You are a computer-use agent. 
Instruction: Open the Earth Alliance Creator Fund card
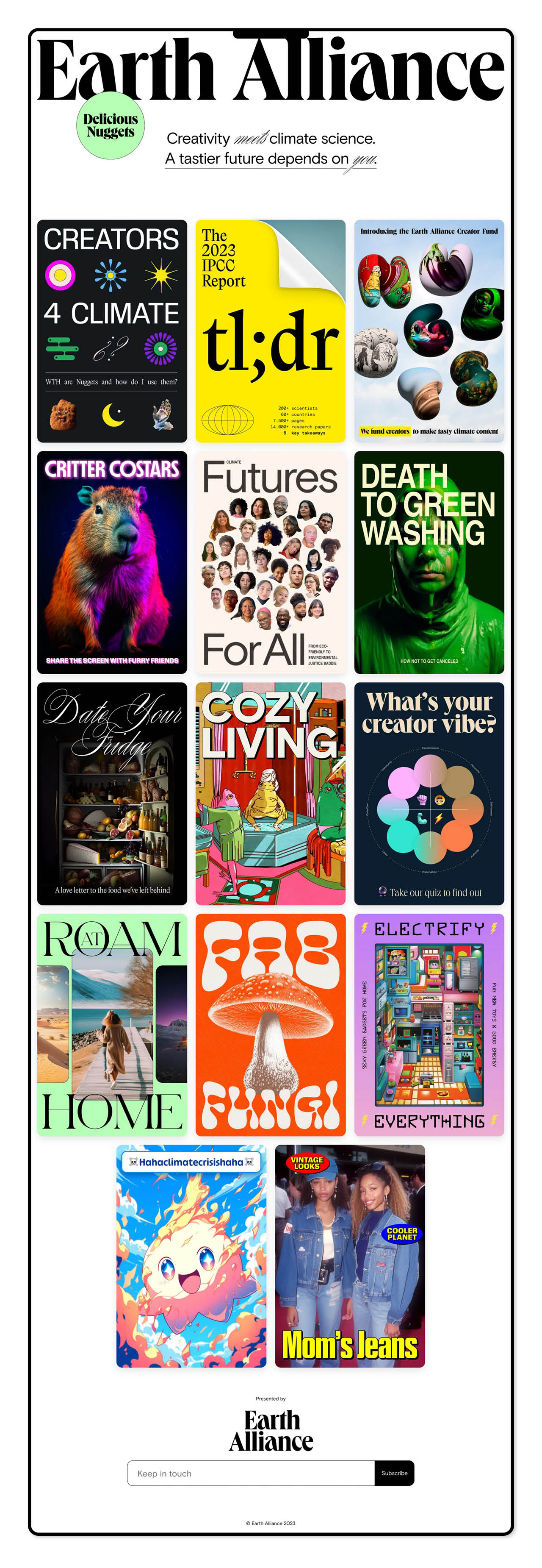[x=429, y=331]
